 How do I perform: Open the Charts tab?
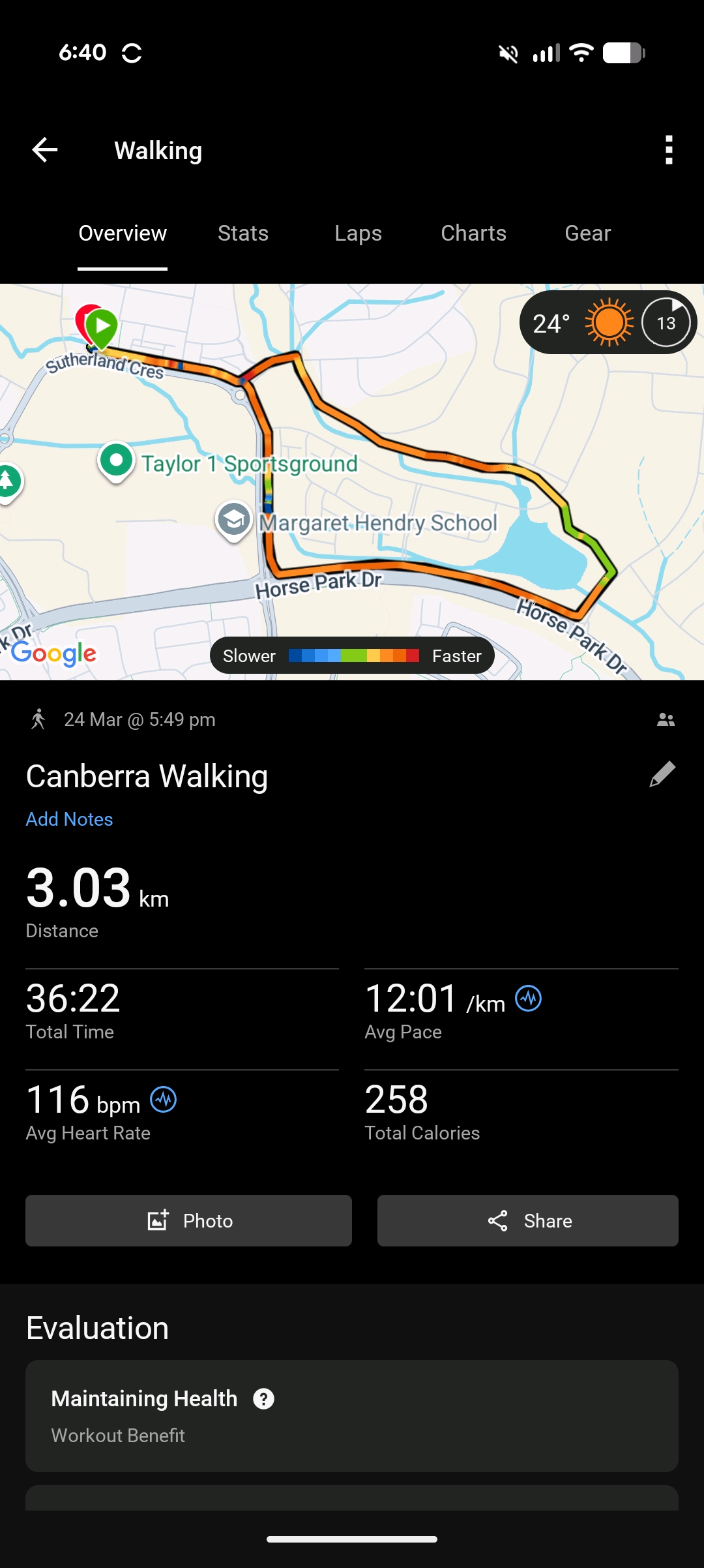pyautogui.click(x=473, y=234)
